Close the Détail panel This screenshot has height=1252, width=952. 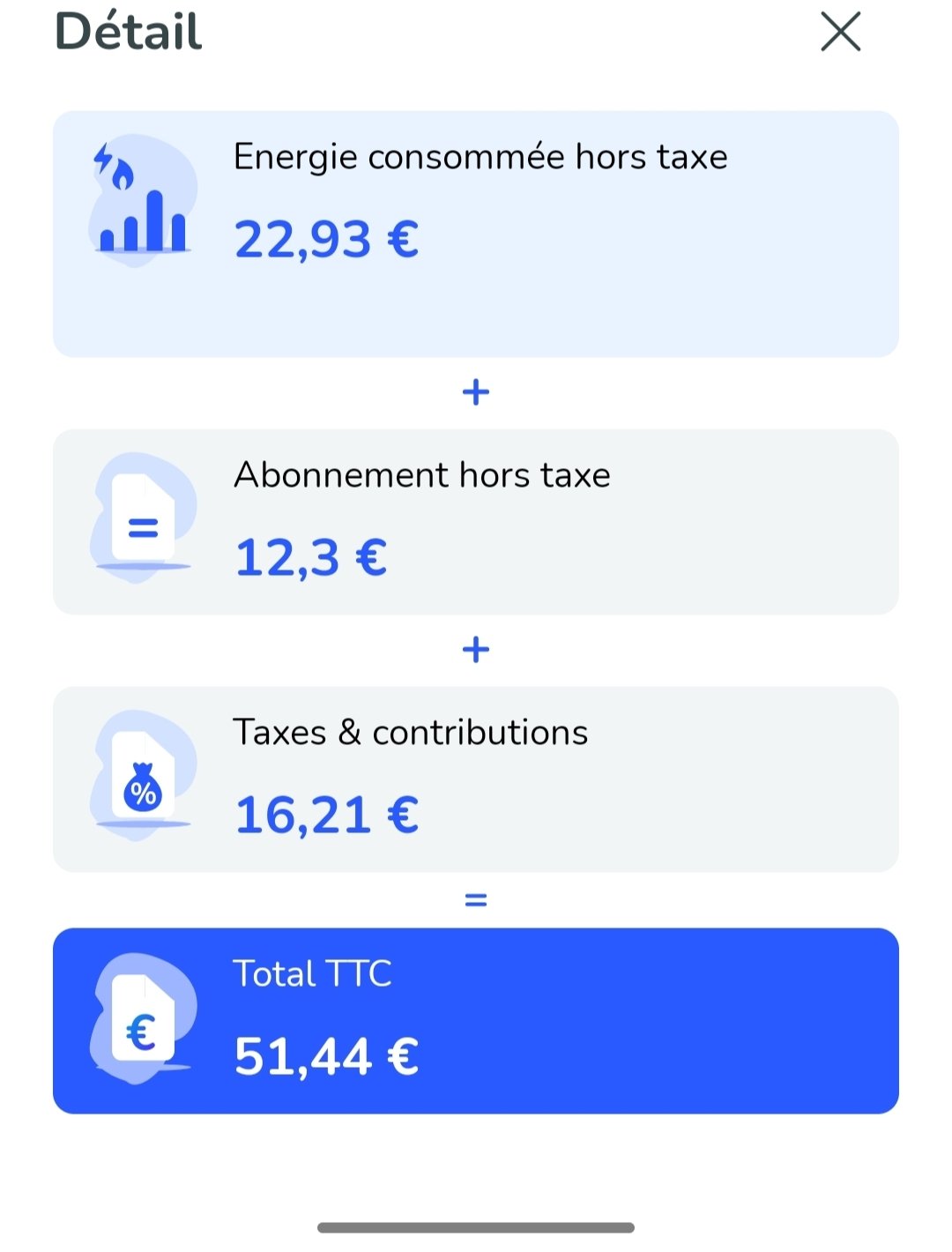click(840, 33)
